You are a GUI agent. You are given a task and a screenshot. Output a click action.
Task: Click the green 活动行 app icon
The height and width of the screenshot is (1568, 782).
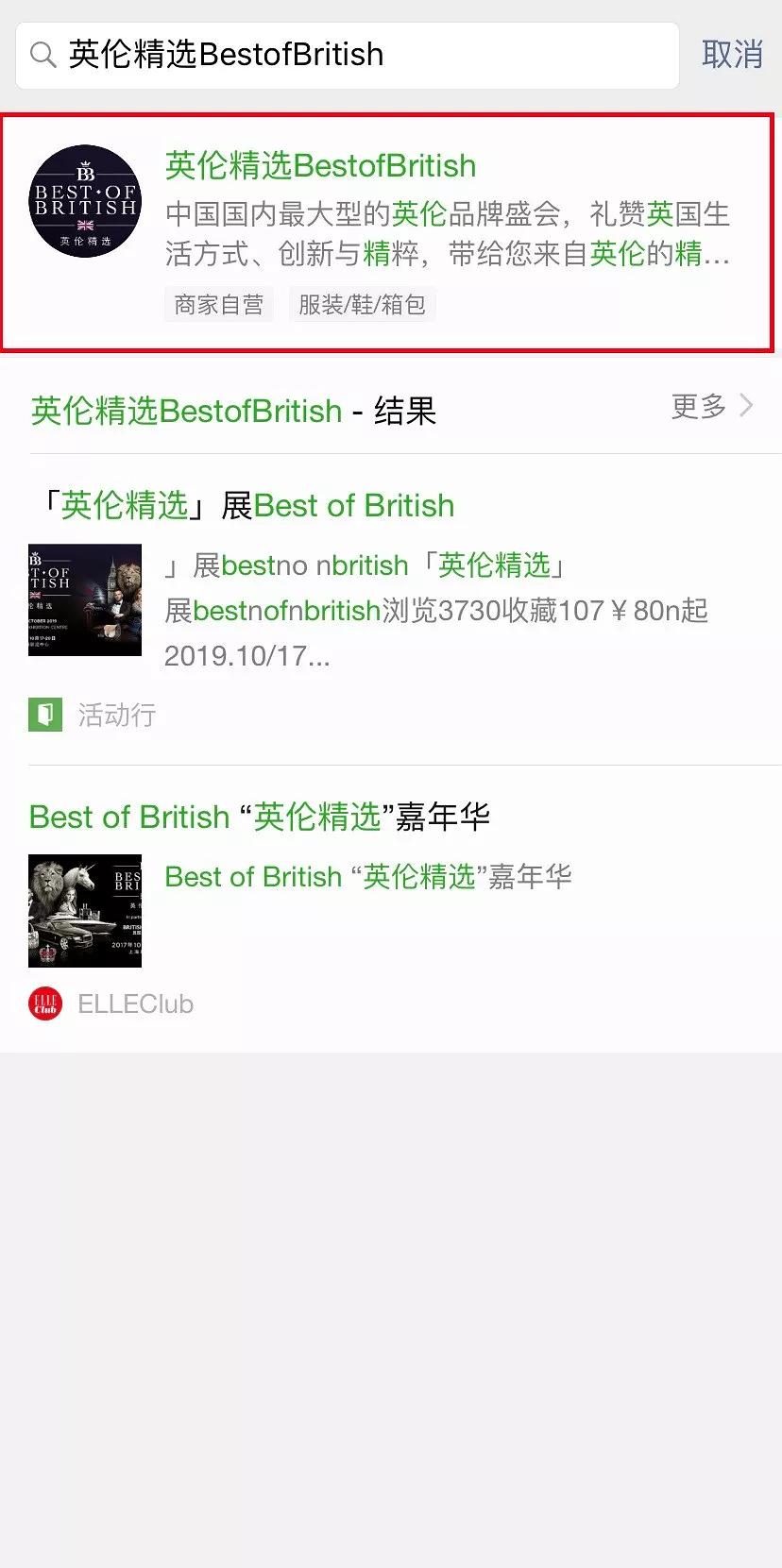tap(44, 715)
